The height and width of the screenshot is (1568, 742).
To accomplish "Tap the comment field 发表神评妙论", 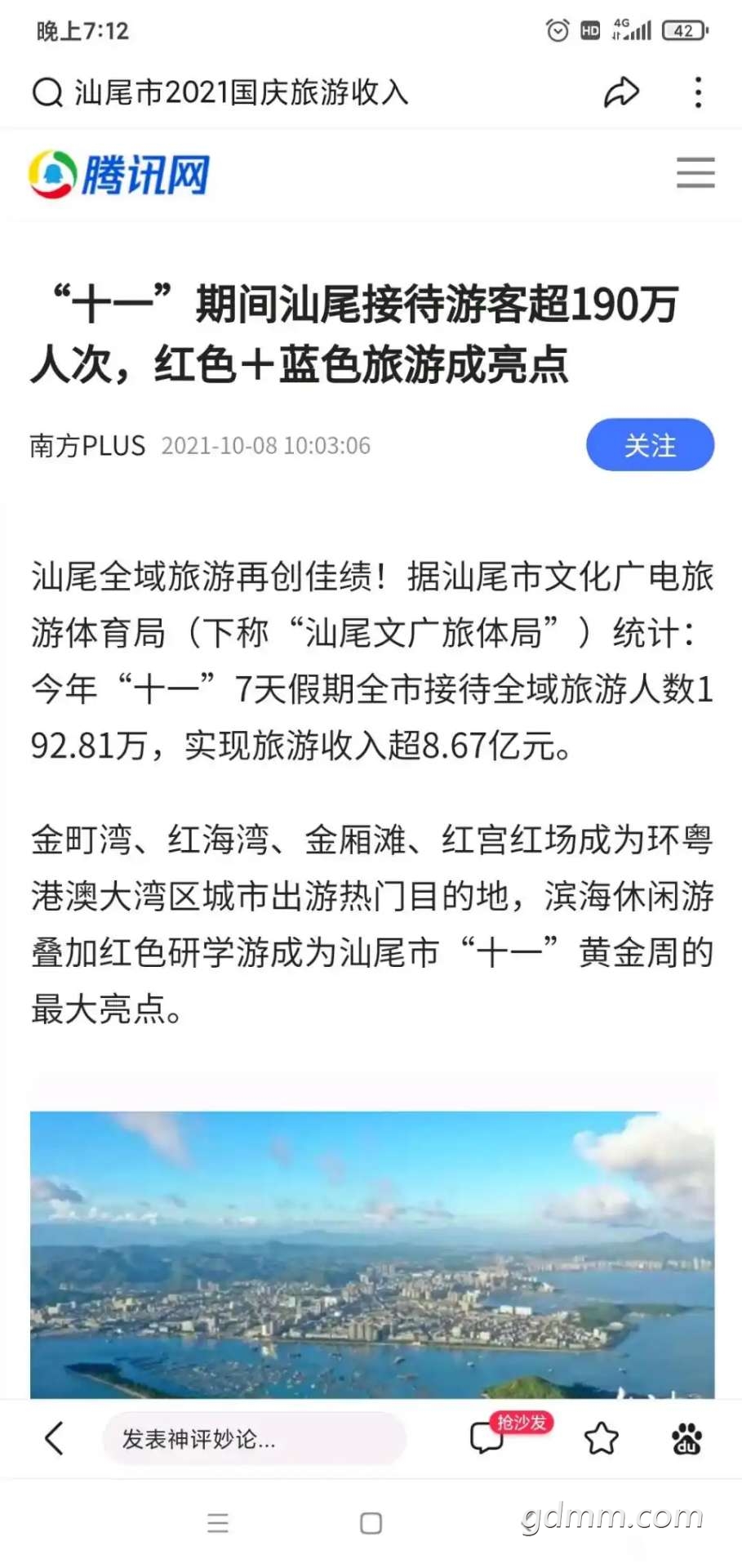I will 253,1438.
